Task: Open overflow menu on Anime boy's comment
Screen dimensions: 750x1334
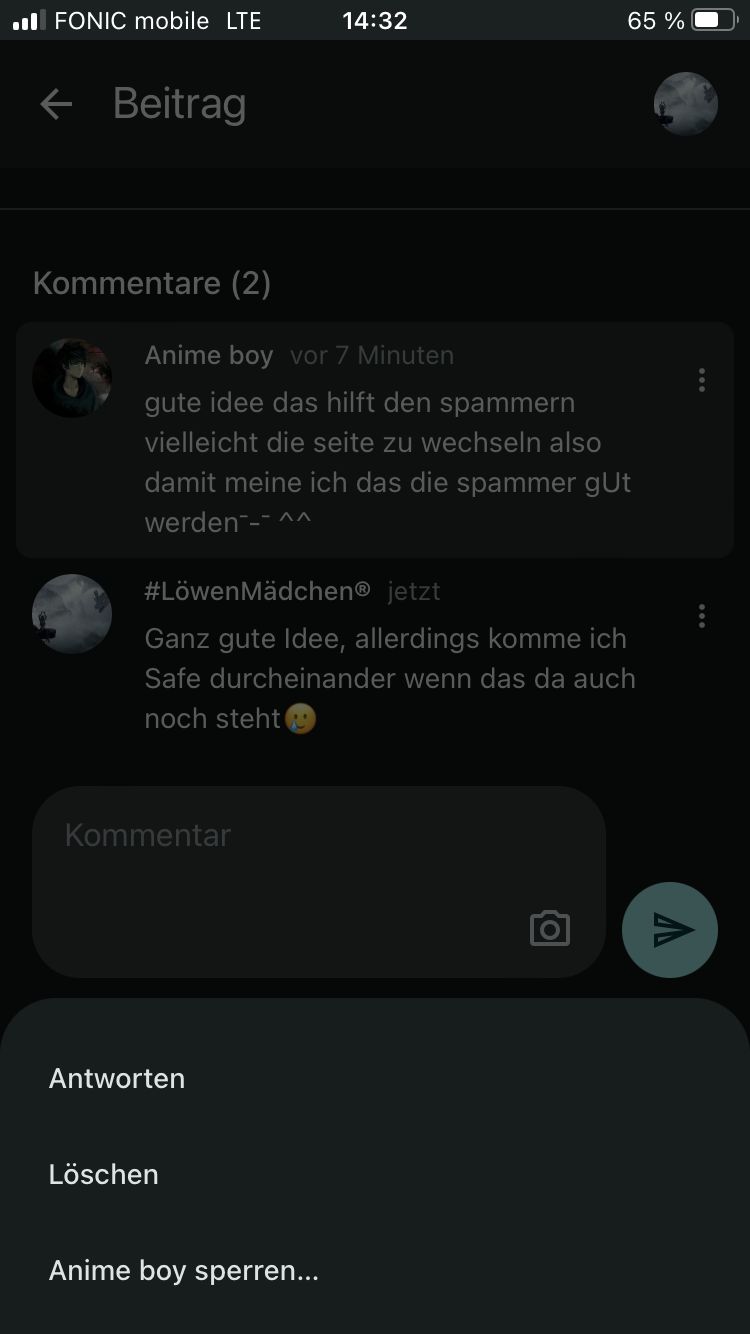Action: 702,380
